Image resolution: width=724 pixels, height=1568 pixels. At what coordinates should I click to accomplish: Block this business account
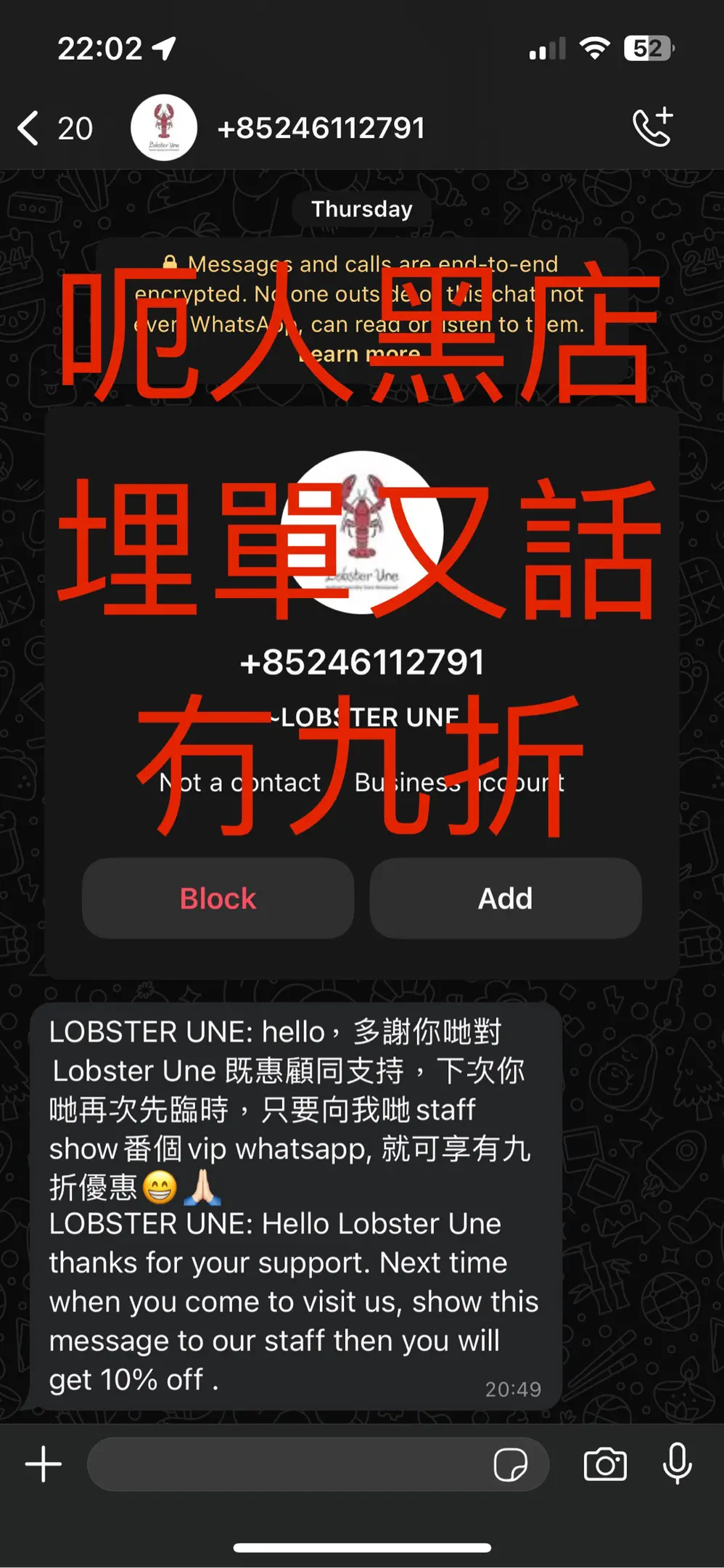coord(218,899)
